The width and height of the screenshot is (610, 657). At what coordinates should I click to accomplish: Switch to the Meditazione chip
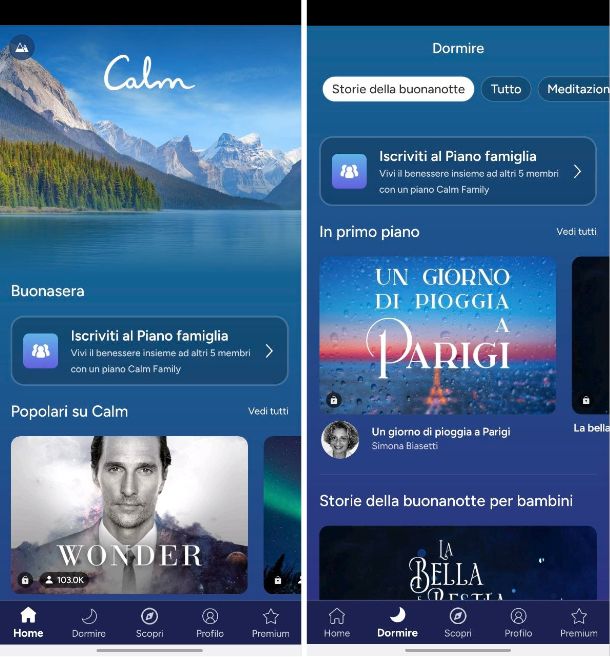(x=576, y=89)
